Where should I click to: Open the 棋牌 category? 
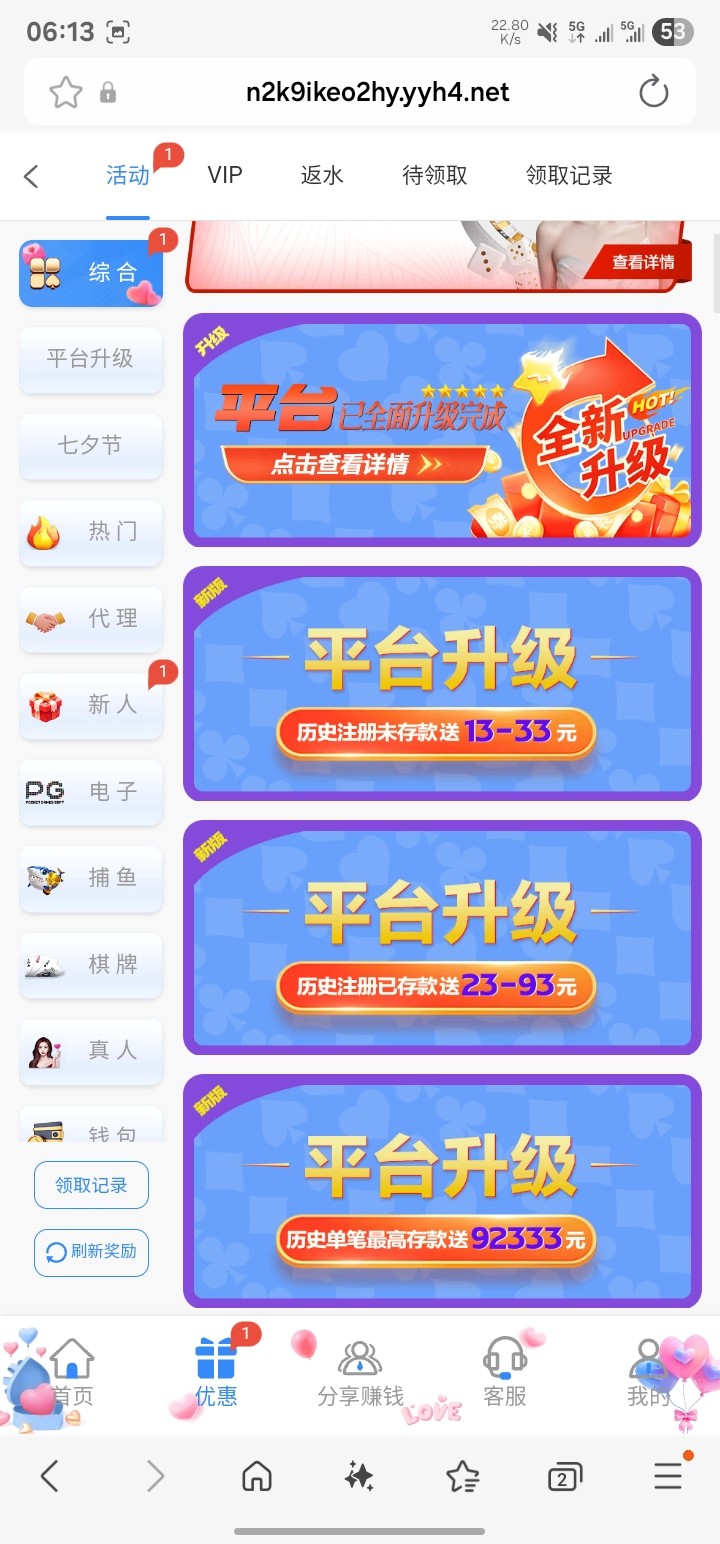[91, 964]
